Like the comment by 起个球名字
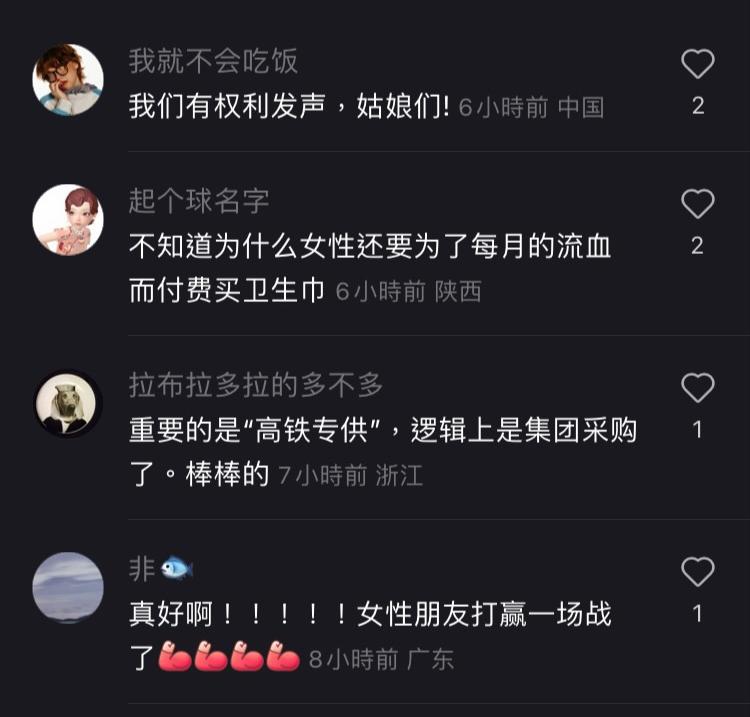 (697, 205)
